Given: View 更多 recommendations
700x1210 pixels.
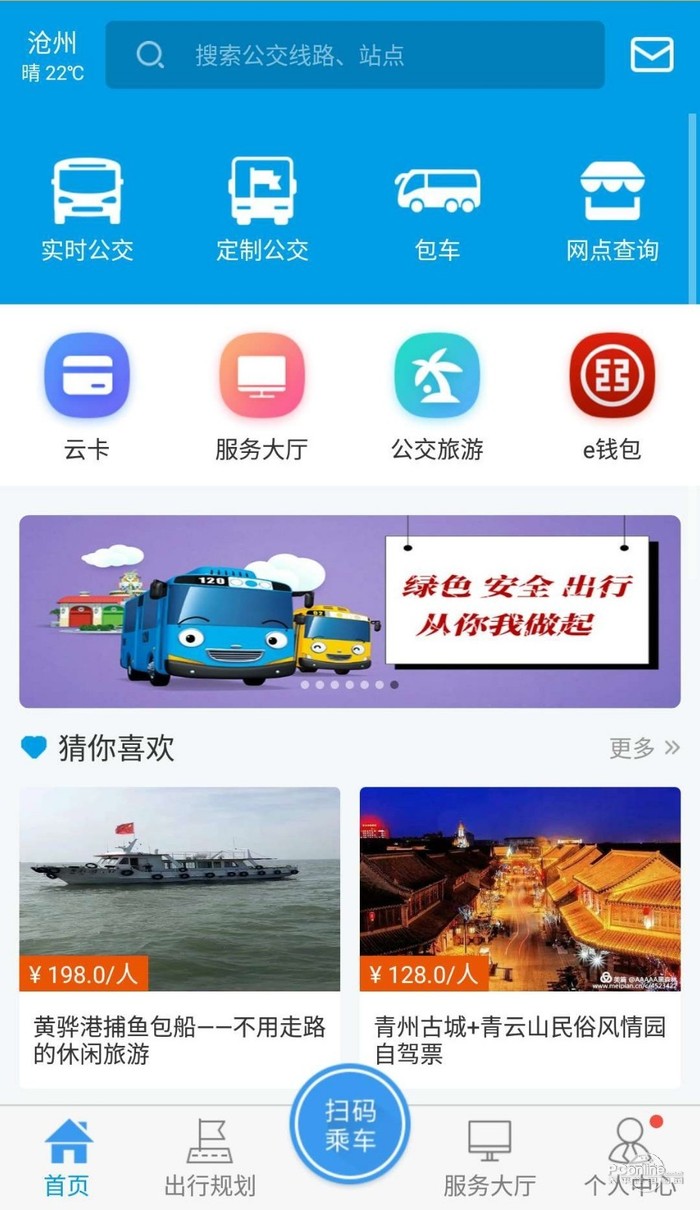Looking at the screenshot, I should pyautogui.click(x=644, y=748).
